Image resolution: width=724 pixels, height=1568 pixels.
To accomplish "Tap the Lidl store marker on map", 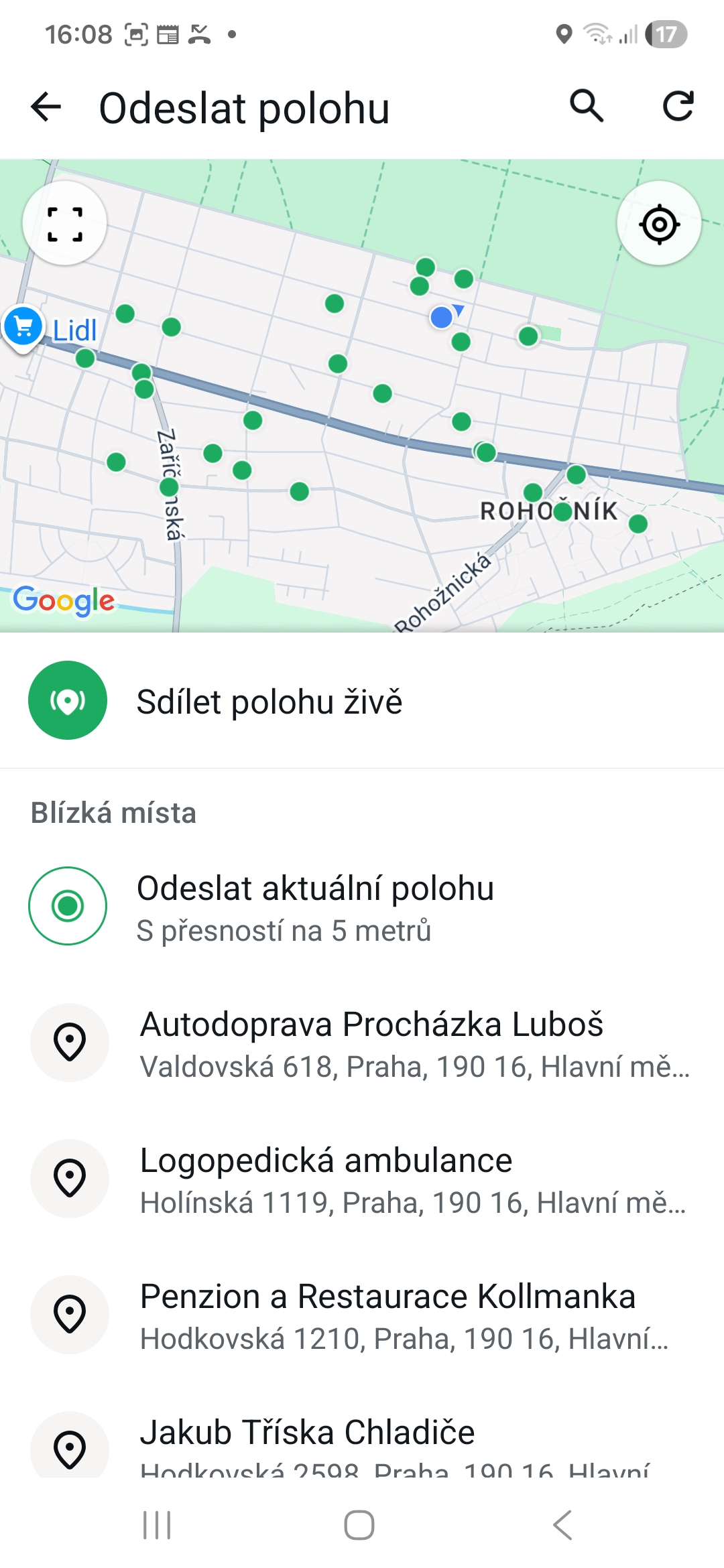I will tap(24, 328).
